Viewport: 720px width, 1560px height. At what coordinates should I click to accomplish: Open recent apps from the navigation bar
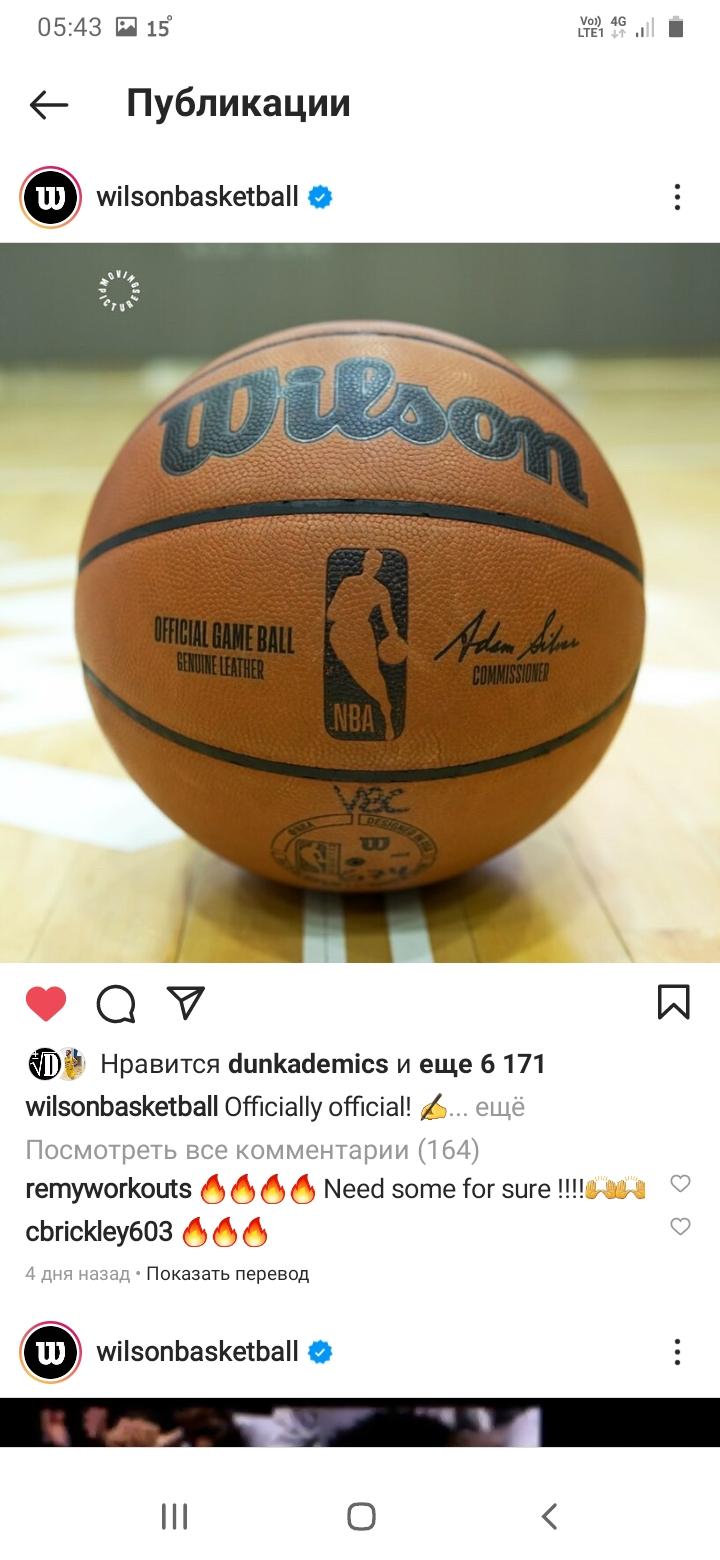click(x=174, y=1516)
